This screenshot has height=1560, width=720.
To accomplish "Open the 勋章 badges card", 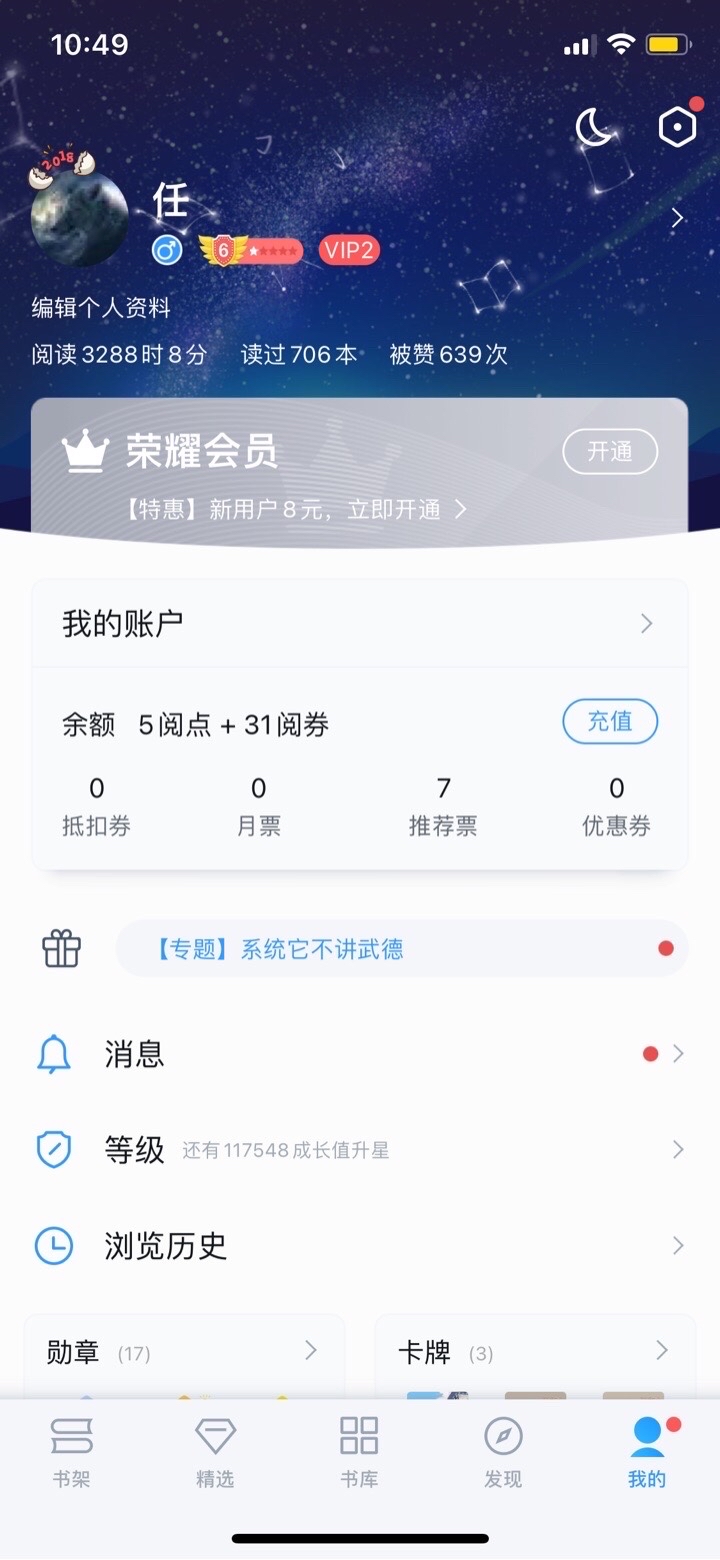I will pyautogui.click(x=184, y=1354).
